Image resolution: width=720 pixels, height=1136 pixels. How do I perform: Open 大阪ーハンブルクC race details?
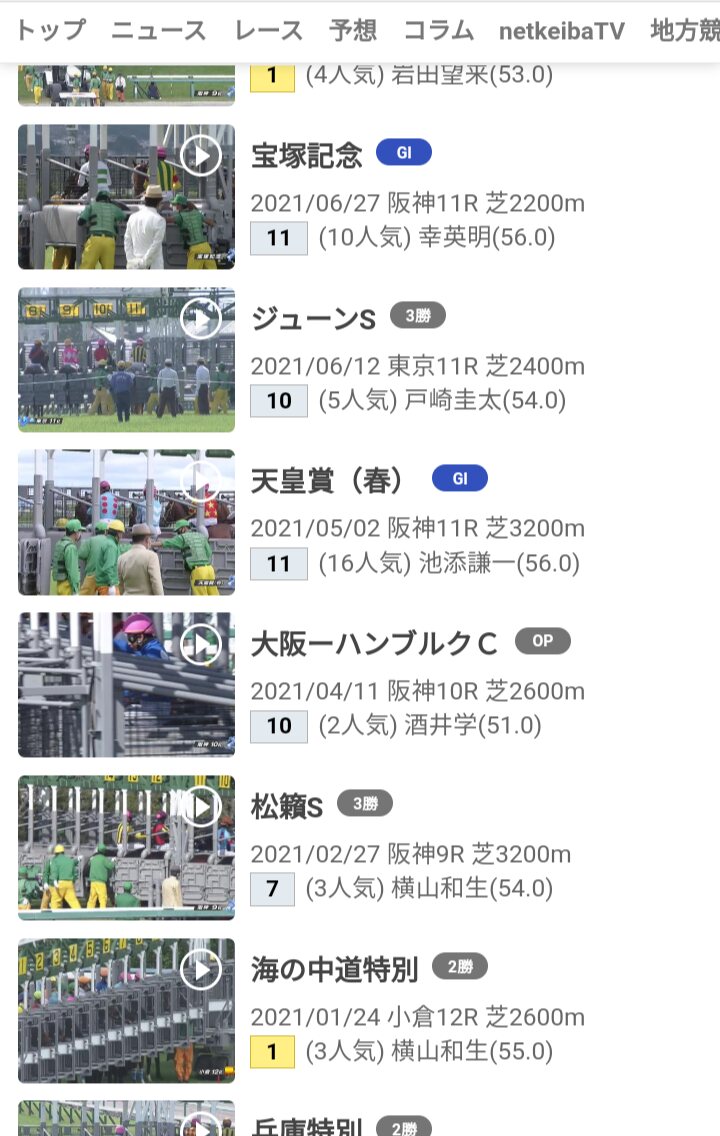tap(374, 644)
